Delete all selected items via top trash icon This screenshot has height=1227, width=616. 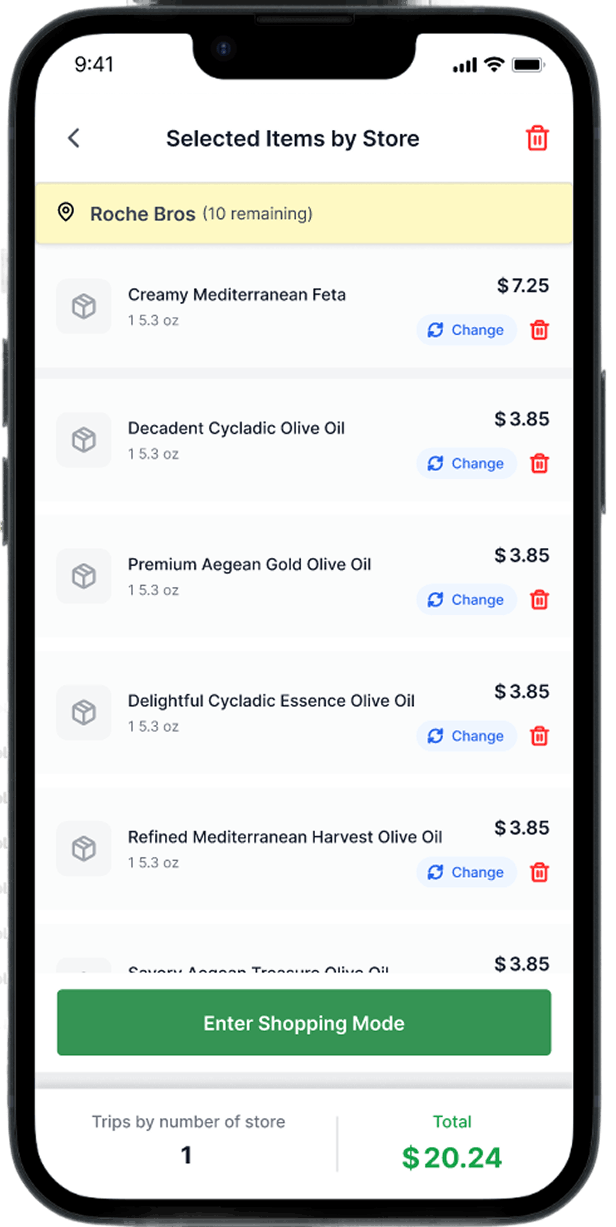(x=537, y=138)
